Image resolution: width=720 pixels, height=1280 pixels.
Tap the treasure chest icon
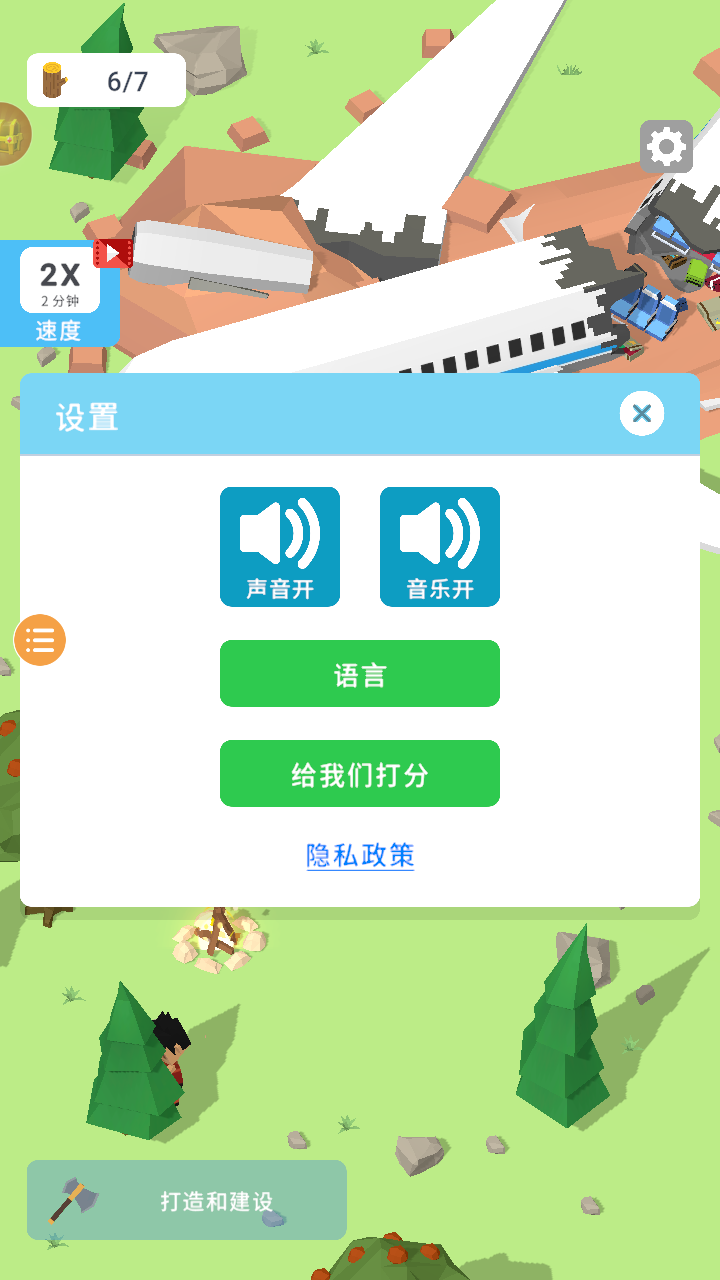tap(12, 133)
